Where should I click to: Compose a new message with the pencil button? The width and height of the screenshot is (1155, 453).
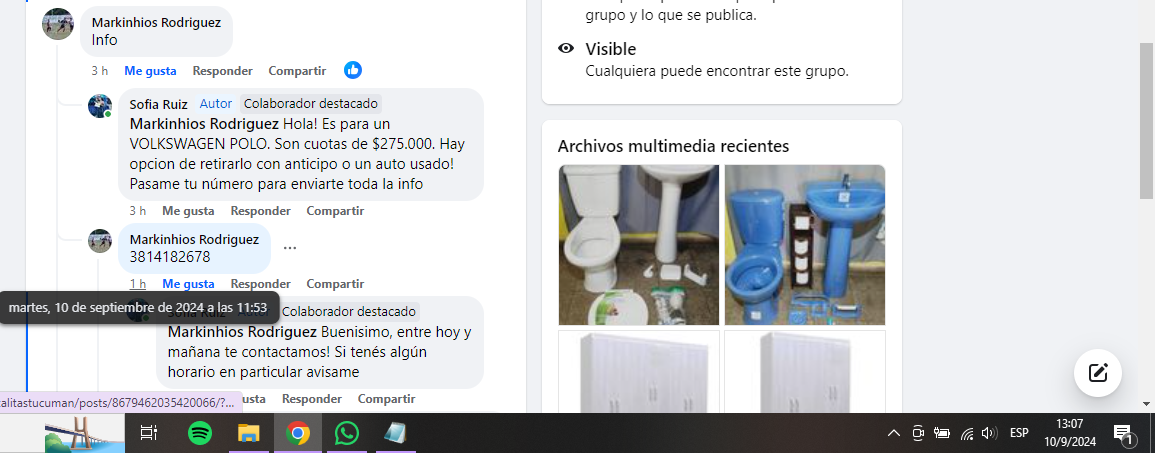coord(1097,373)
